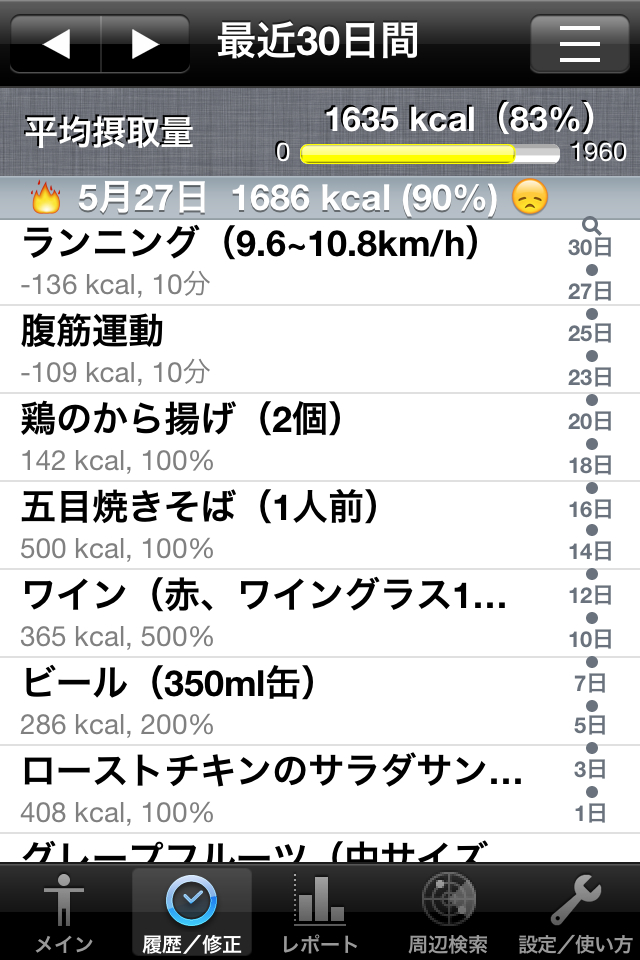The height and width of the screenshot is (960, 640).
Task: Jump to 1日 in the date index
Action: click(594, 813)
